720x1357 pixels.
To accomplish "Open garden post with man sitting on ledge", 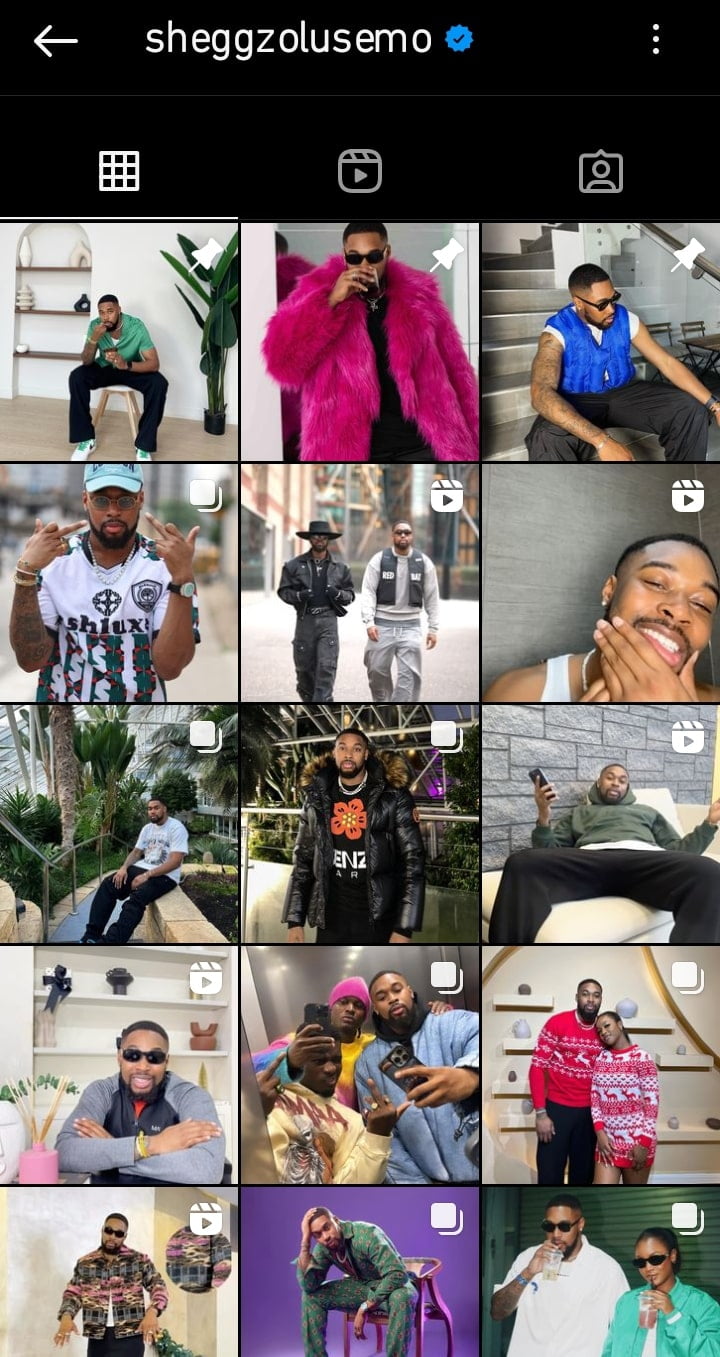I will pos(118,824).
